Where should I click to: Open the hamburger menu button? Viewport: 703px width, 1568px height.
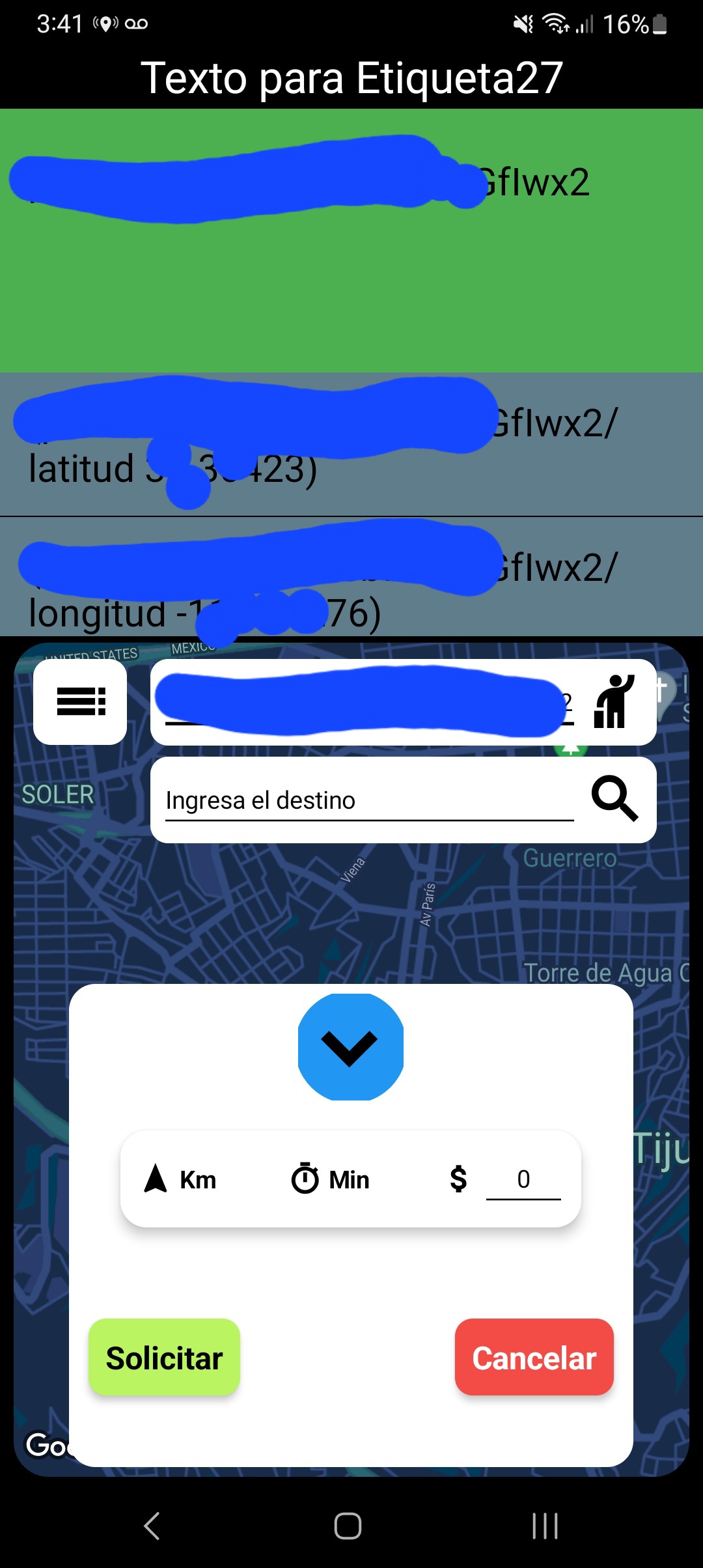click(80, 701)
